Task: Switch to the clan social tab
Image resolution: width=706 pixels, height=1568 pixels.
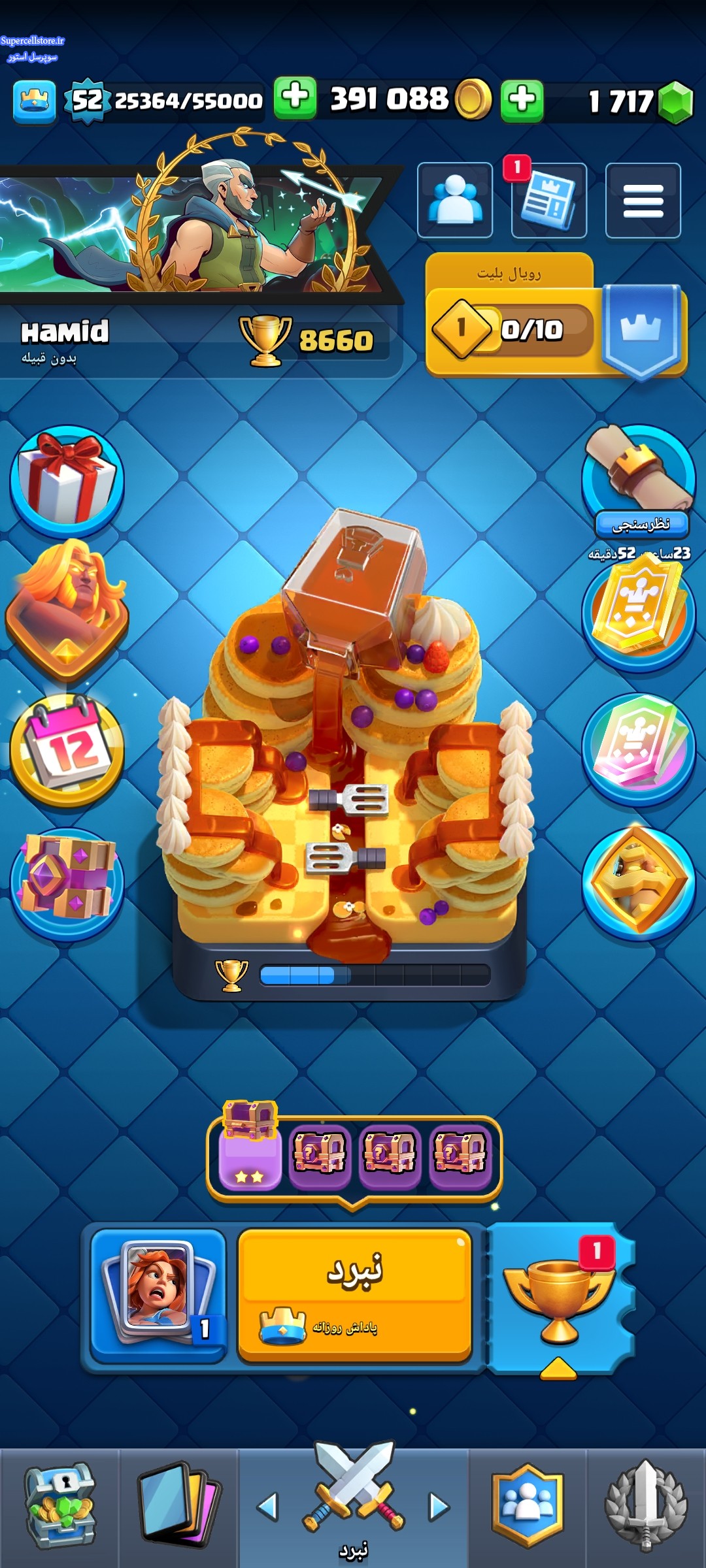Action: pos(527,1506)
